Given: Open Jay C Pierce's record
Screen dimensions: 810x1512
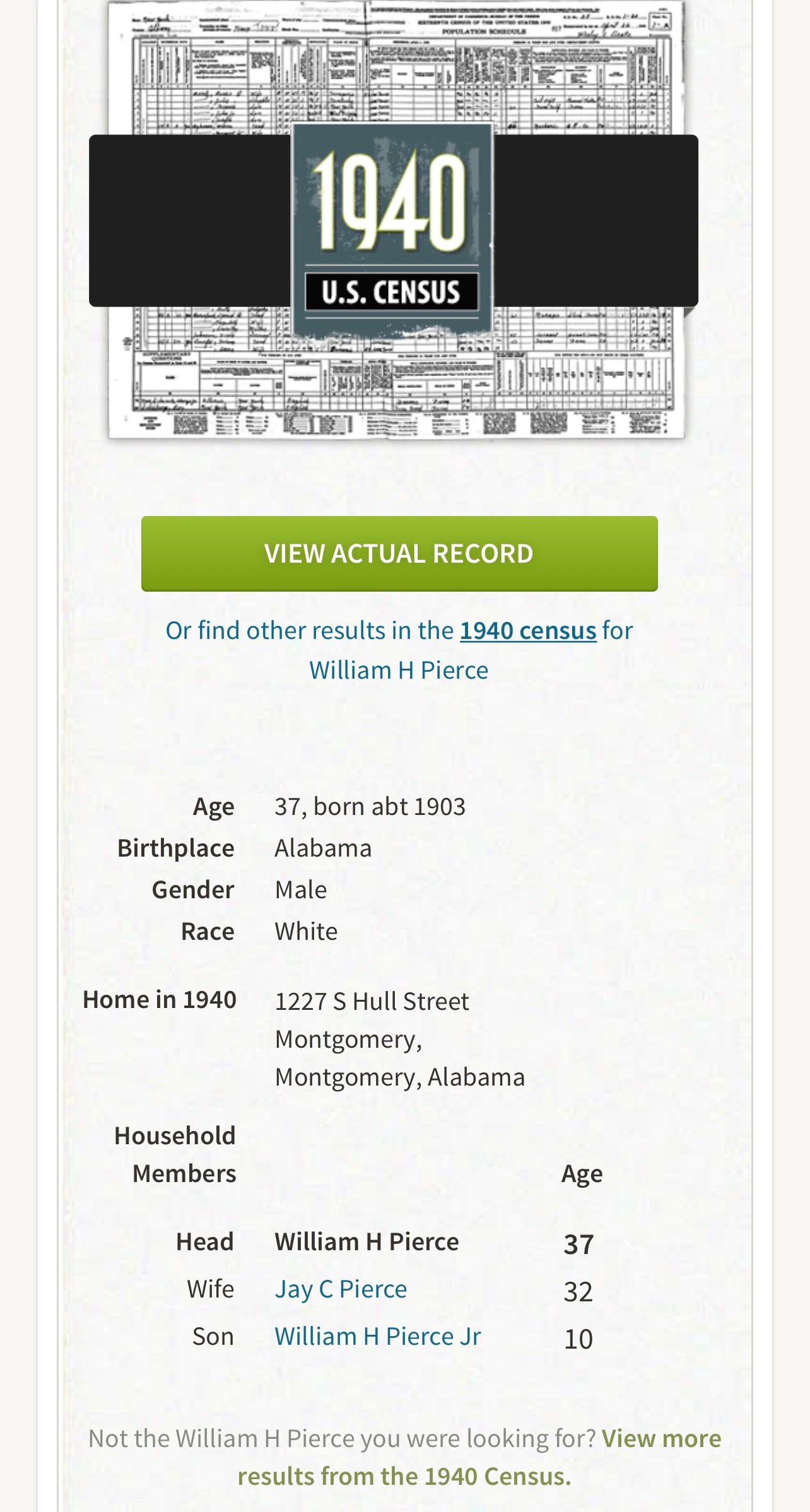Looking at the screenshot, I should coord(341,1289).
